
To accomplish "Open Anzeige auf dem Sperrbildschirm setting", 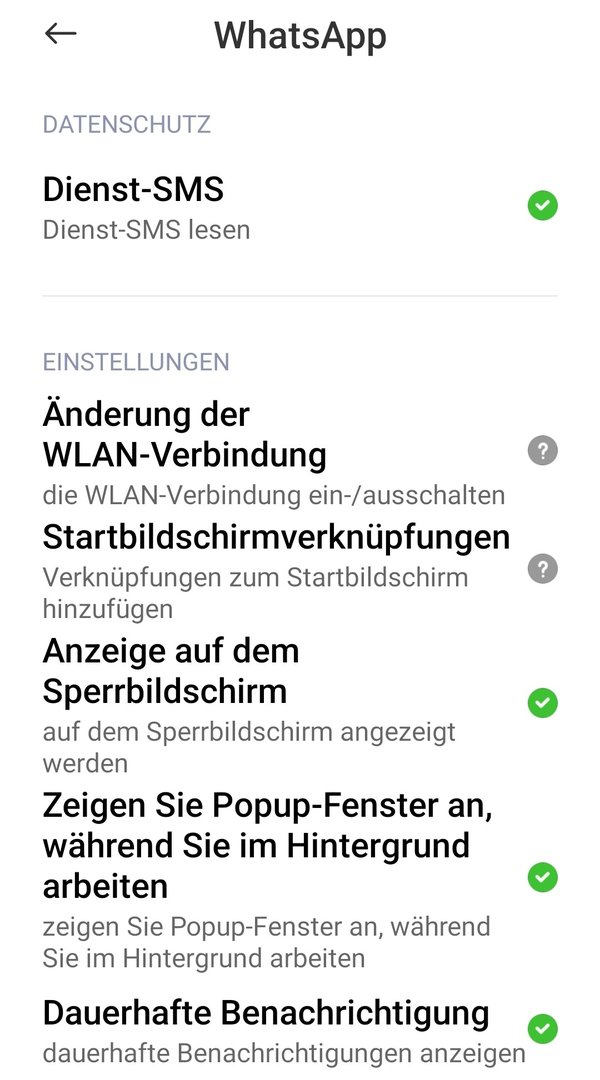I will click(280, 703).
